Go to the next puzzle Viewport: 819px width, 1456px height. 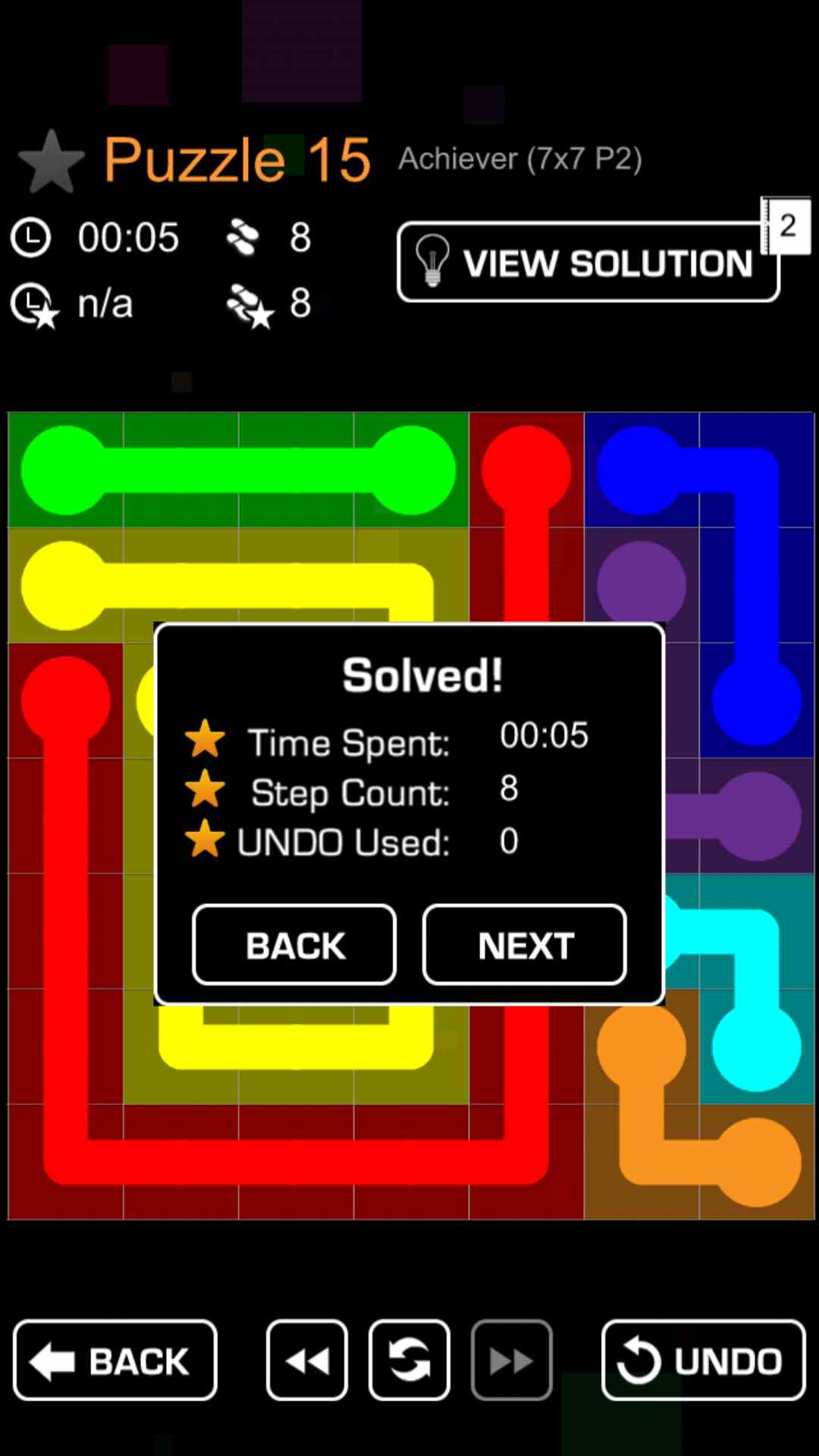click(524, 945)
